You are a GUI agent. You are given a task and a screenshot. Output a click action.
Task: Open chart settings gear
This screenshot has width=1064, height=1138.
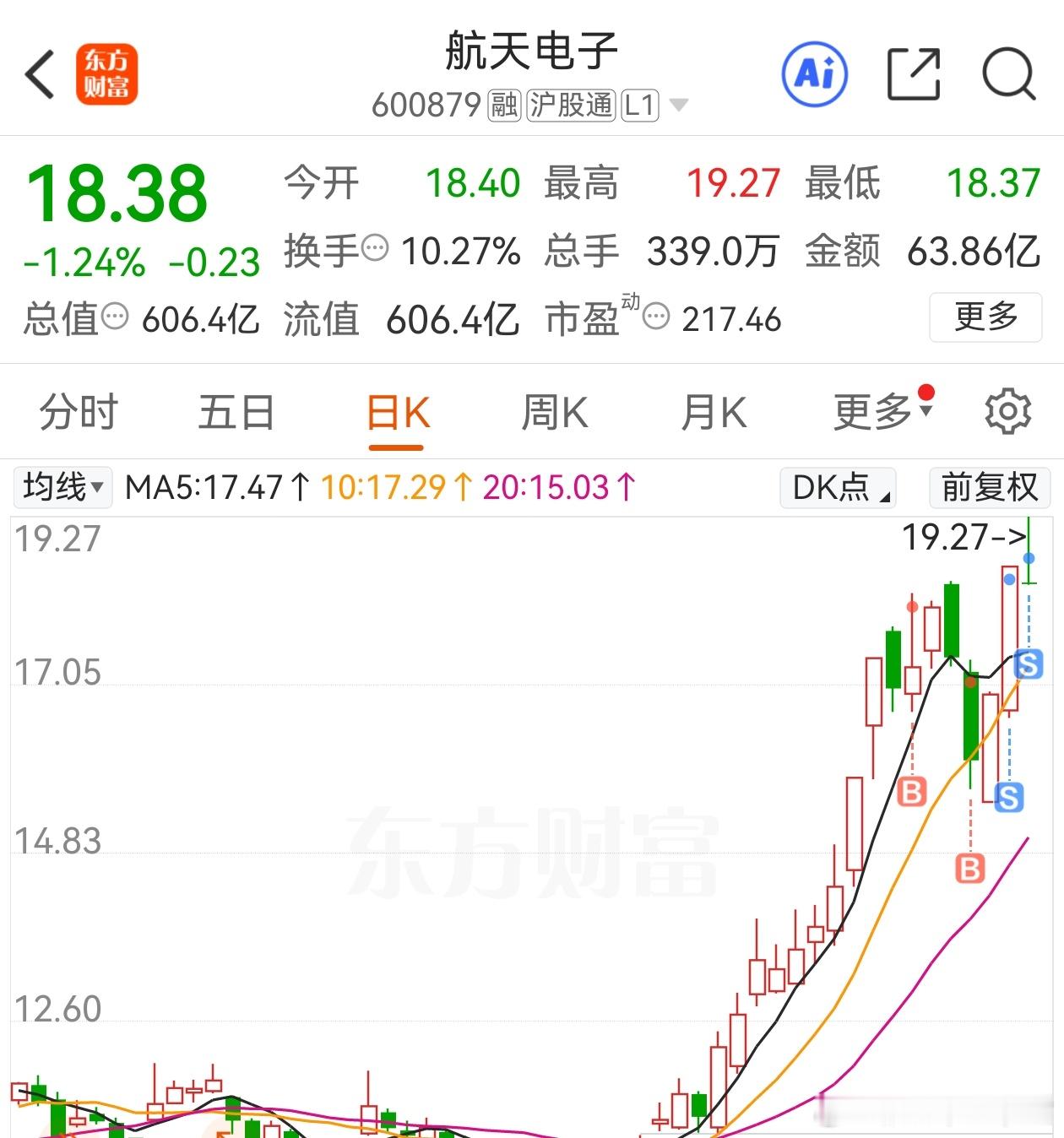point(1007,411)
